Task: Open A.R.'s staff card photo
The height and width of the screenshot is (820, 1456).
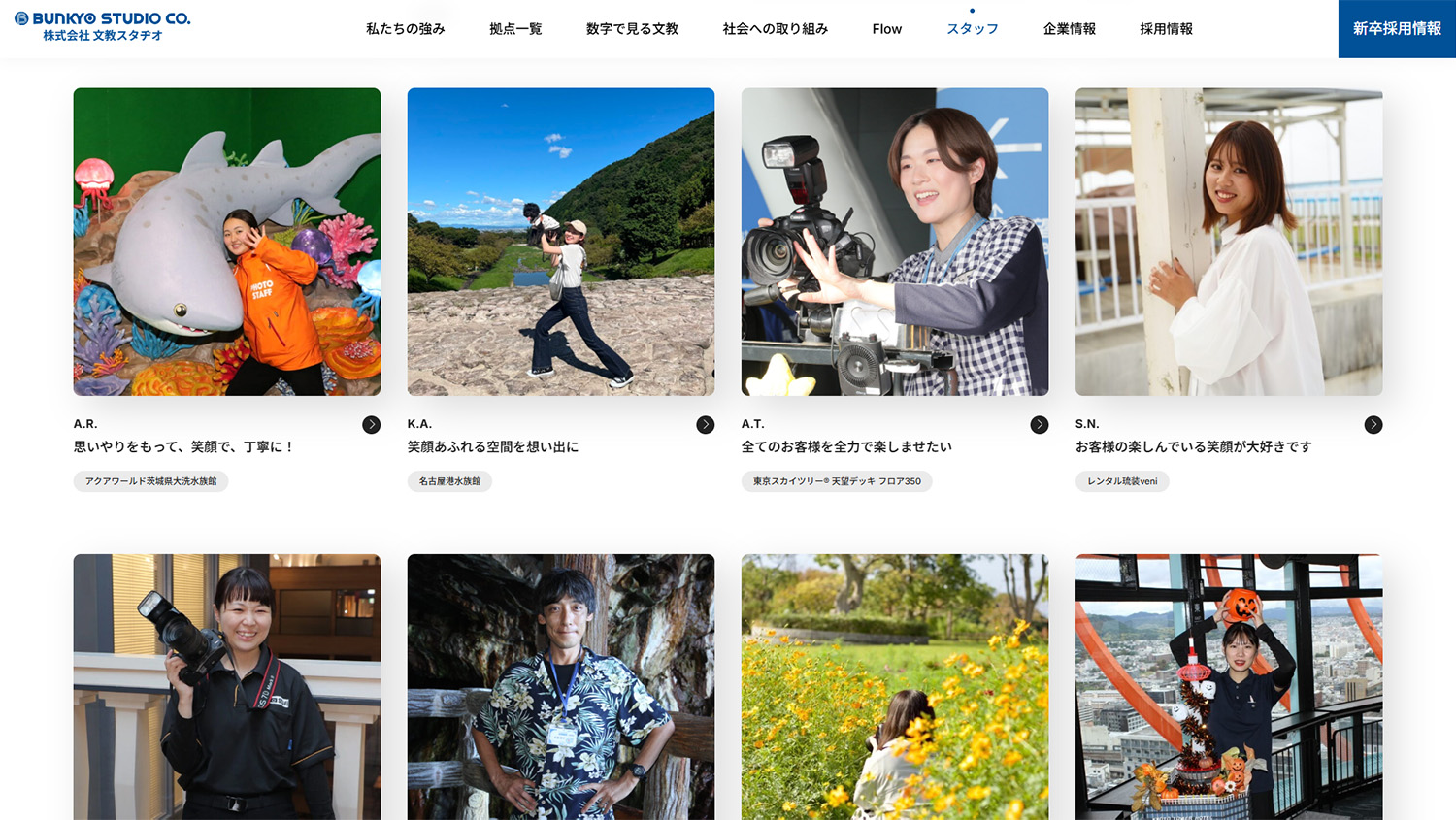Action: coord(227,242)
